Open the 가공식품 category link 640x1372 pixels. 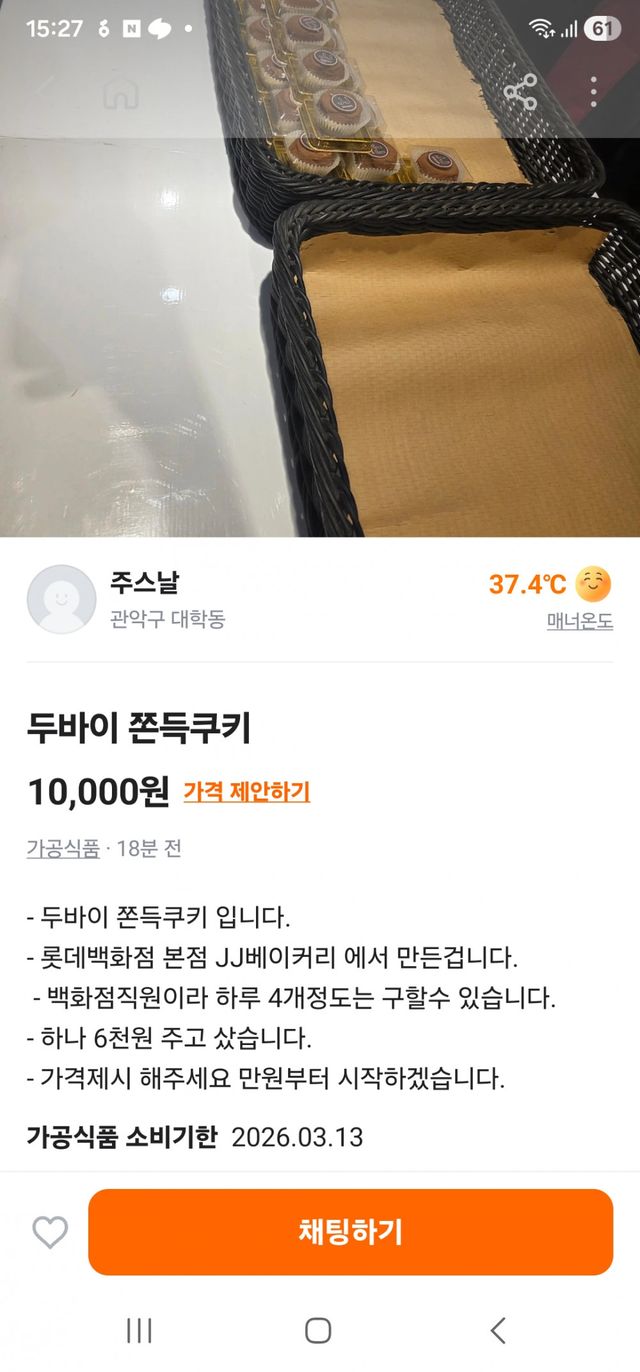[x=63, y=849]
